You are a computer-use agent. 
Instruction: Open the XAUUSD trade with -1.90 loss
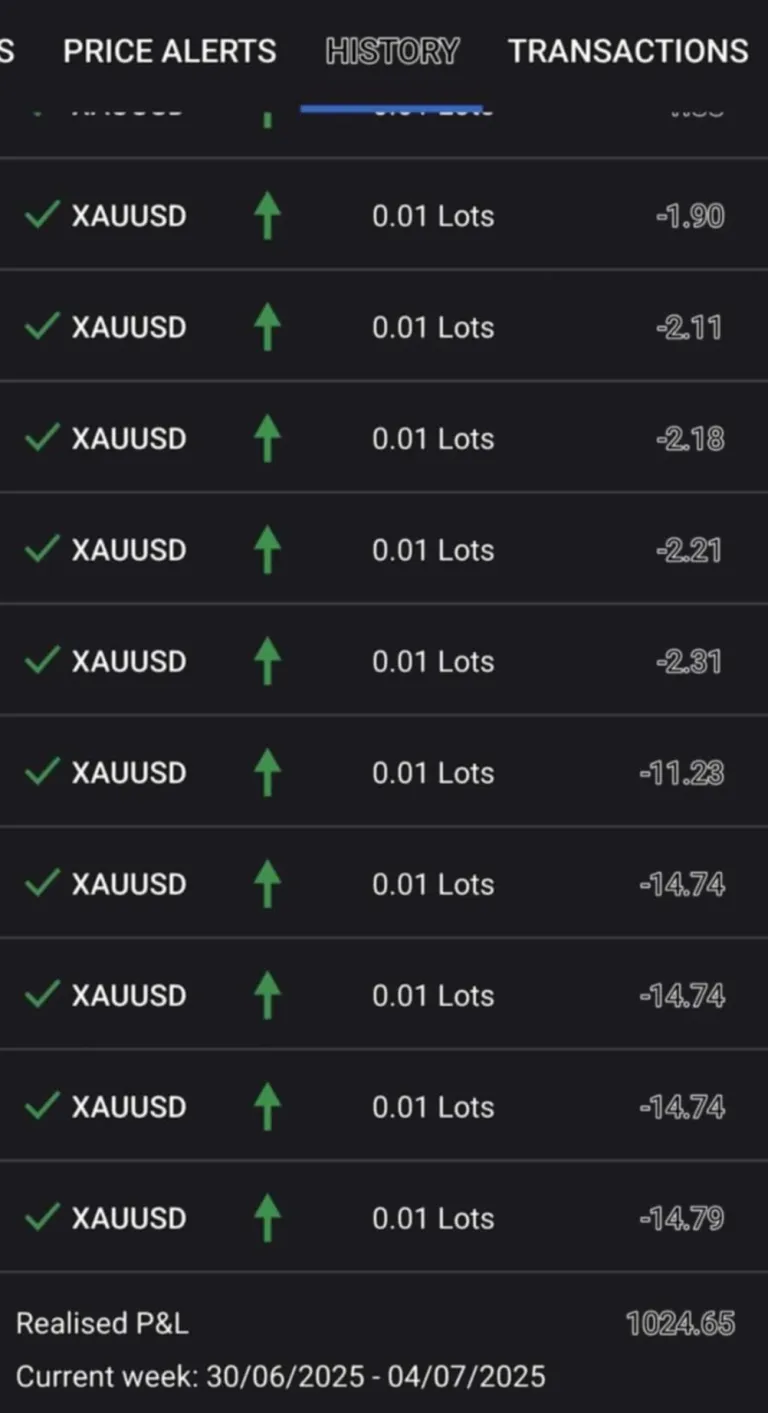[x=384, y=214]
